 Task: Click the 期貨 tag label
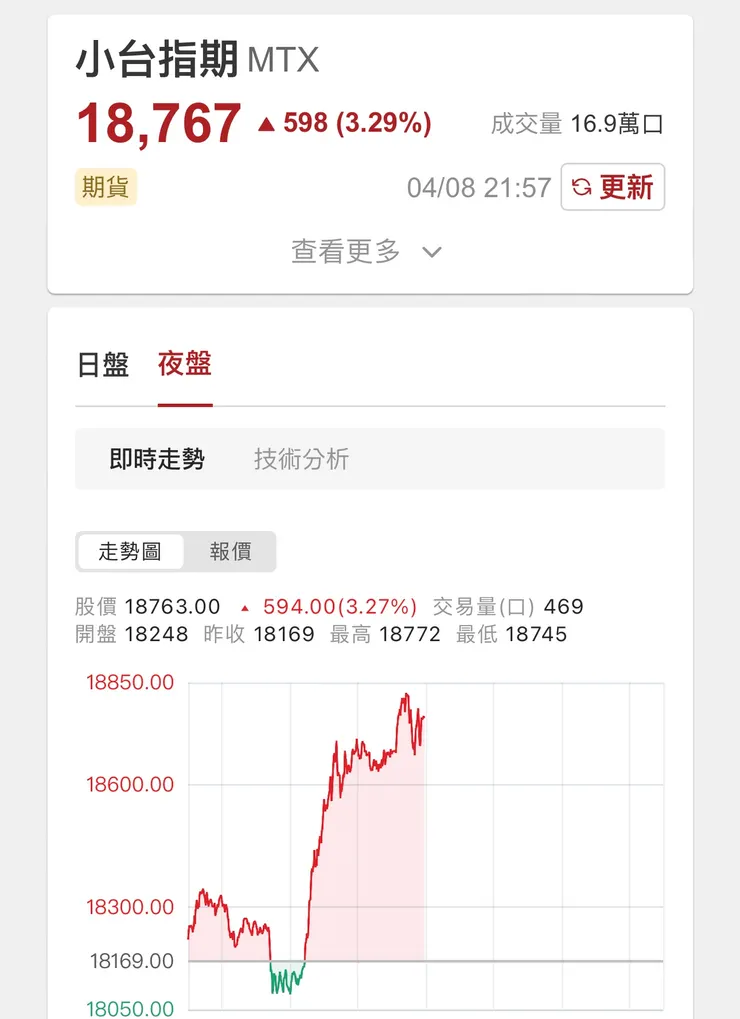coord(105,188)
